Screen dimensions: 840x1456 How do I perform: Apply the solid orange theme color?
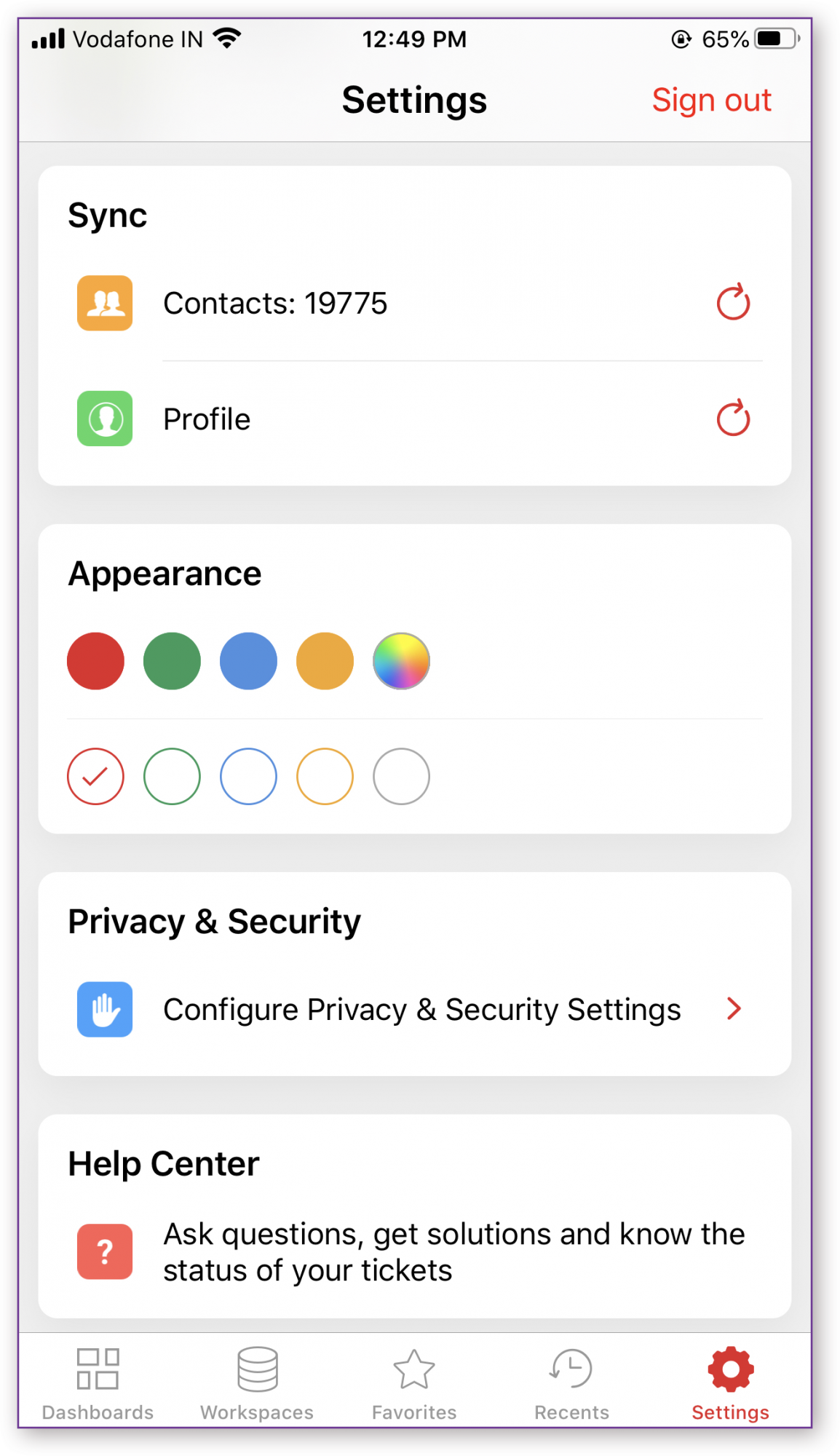tap(325, 661)
